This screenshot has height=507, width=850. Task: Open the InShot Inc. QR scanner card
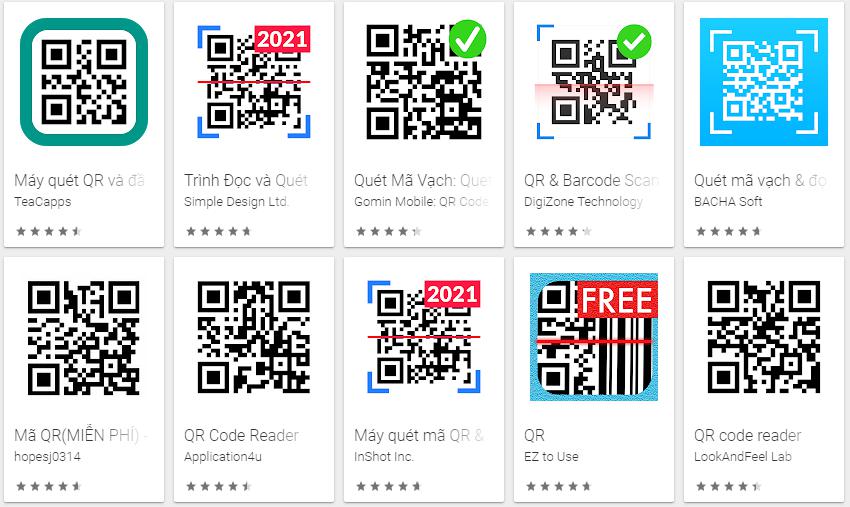(423, 337)
